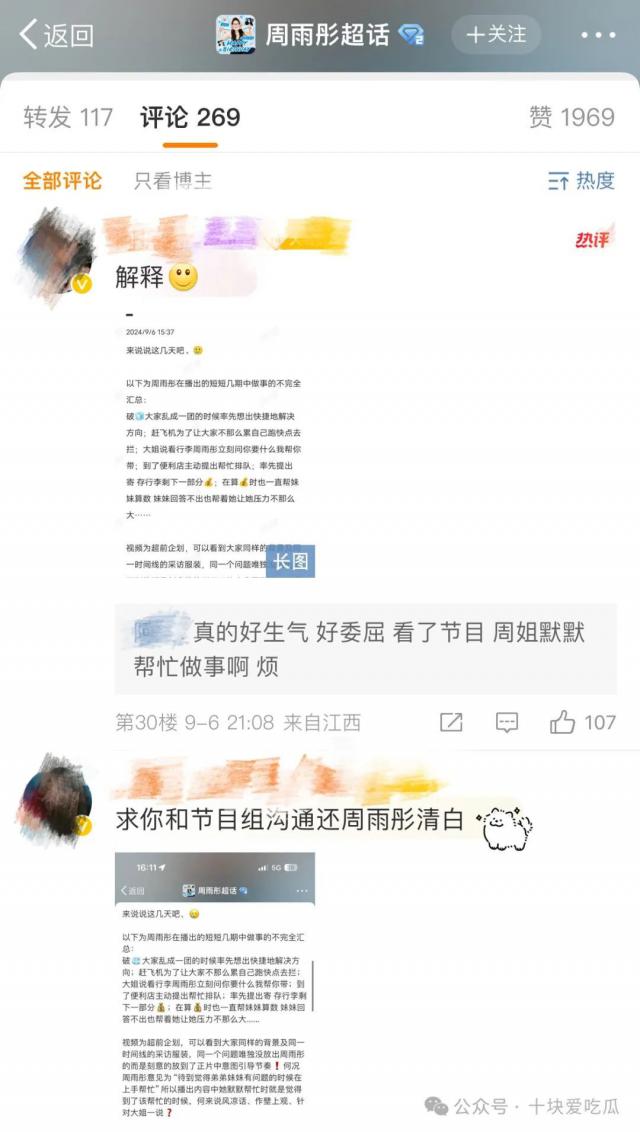Open the reply starting 真的好生气
This screenshot has height=1132, width=640.
[365, 649]
